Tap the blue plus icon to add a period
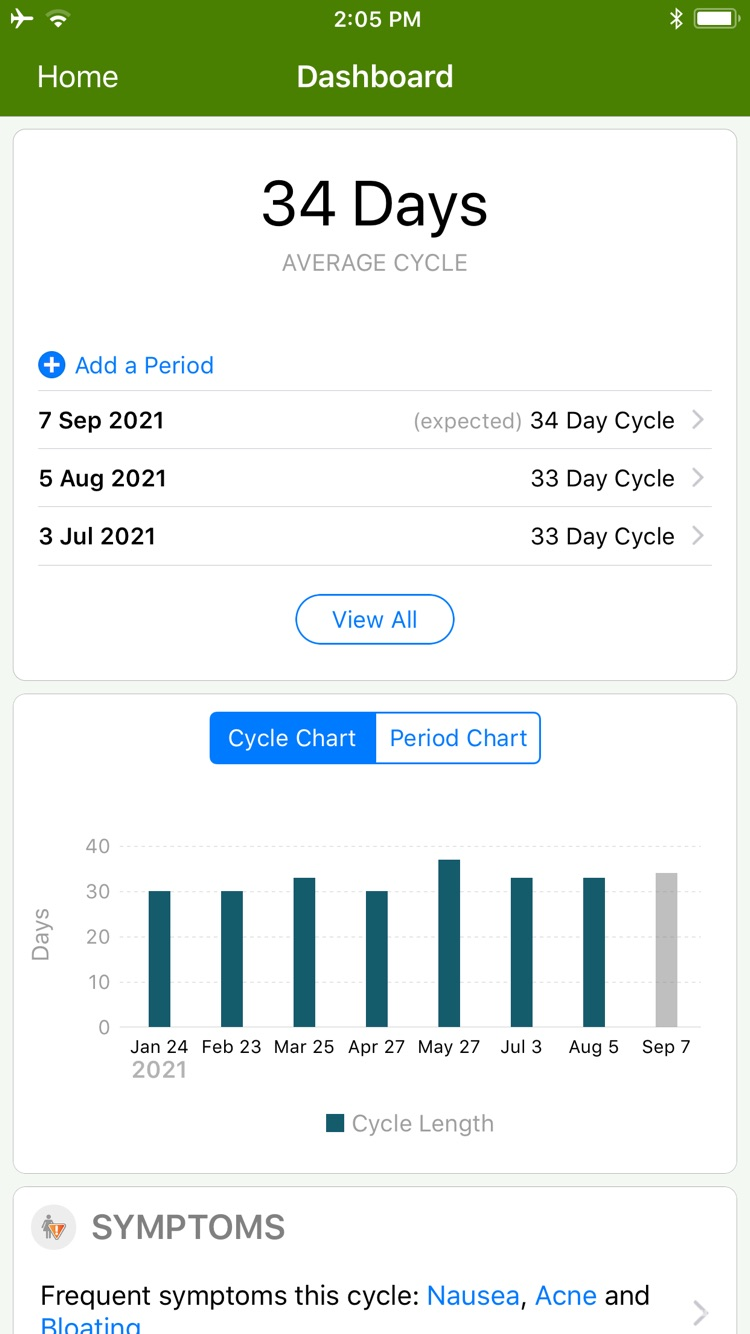Screen dimensions: 750x1334 pyautogui.click(x=51, y=365)
